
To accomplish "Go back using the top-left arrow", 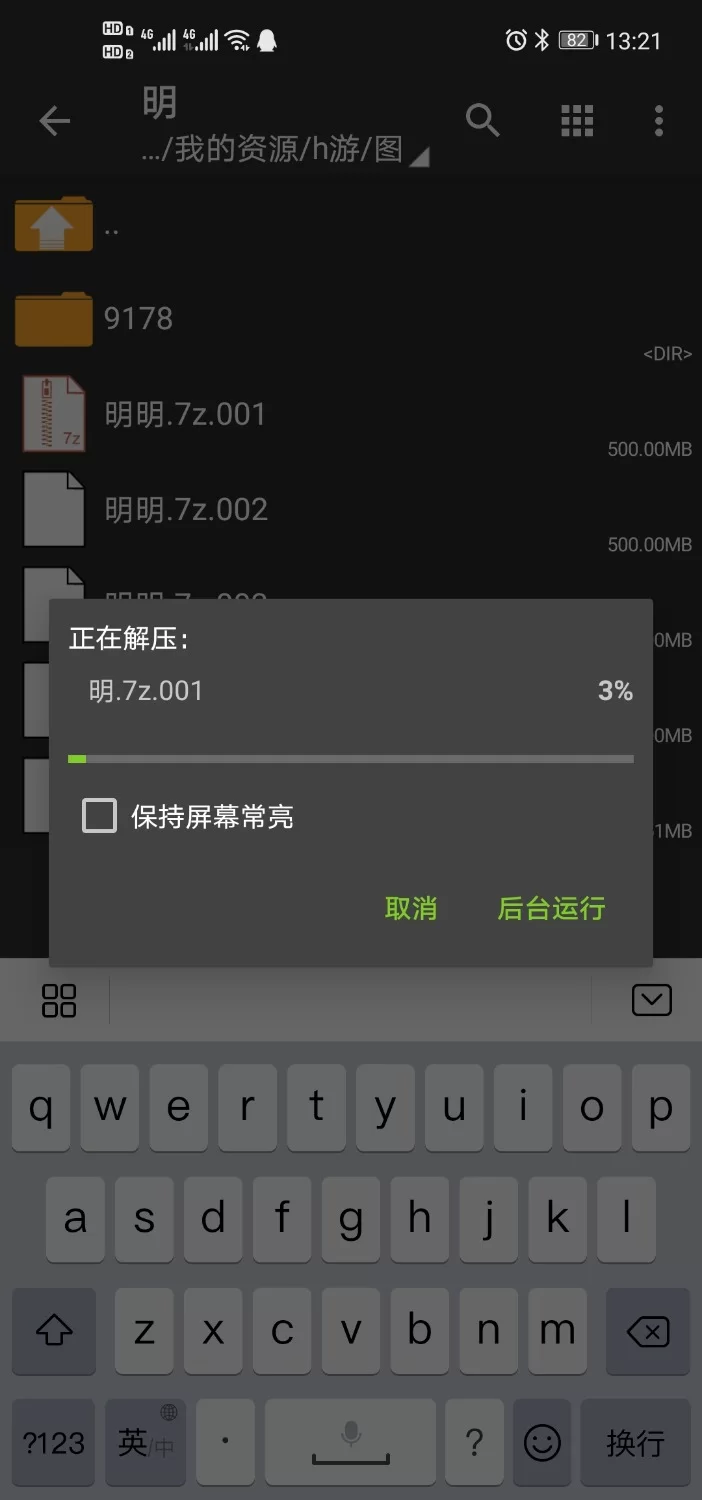I will pos(54,121).
